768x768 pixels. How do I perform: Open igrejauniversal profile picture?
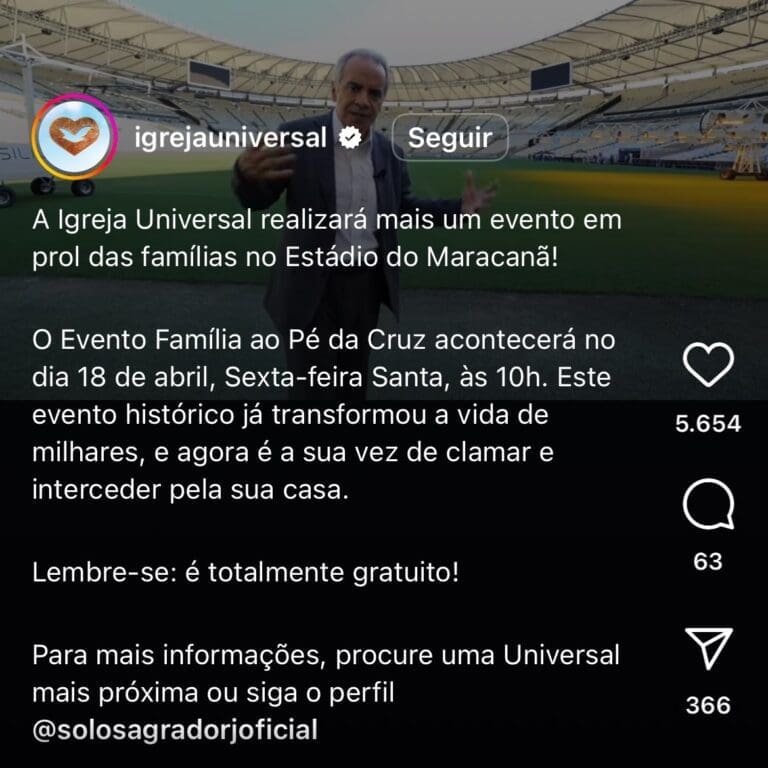click(x=72, y=136)
